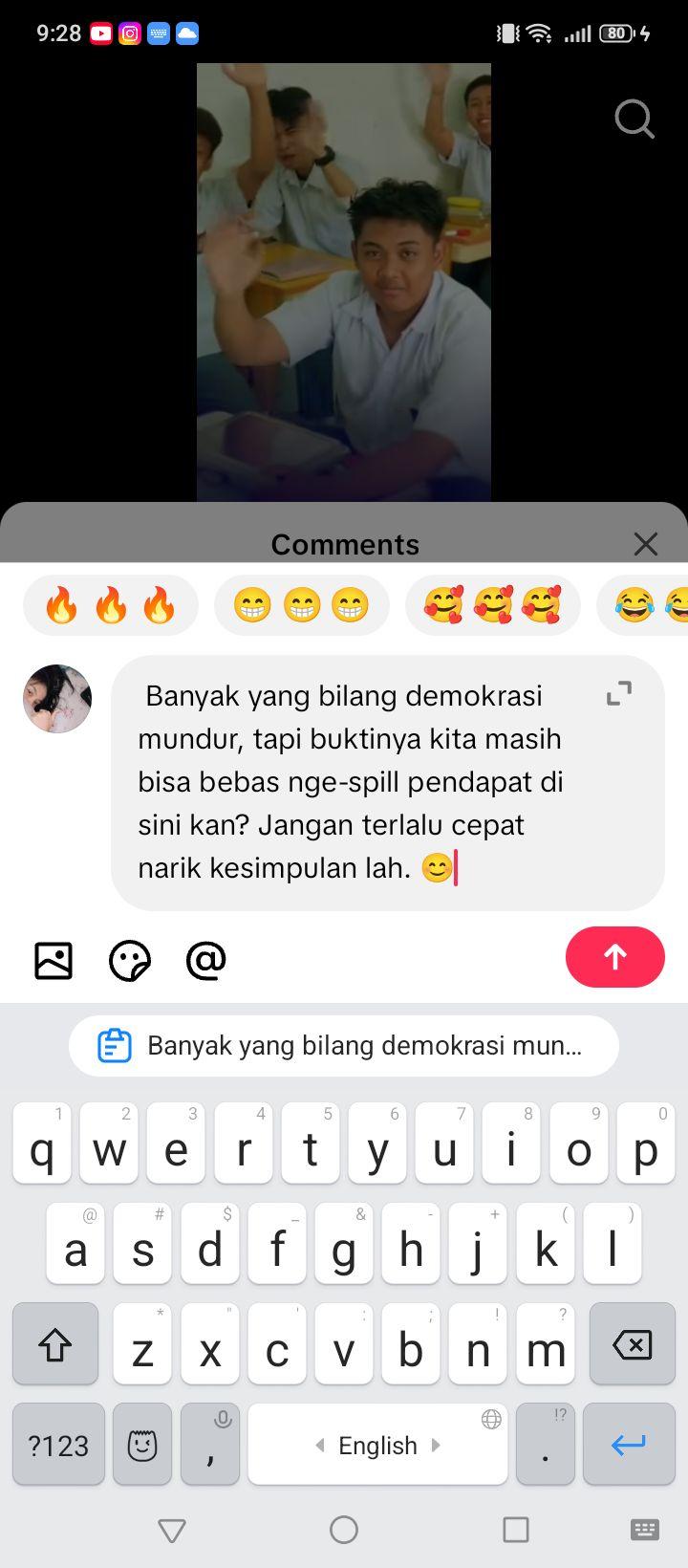Insert the triple heart-face emoji suggestion
The image size is (688, 1568).
(493, 605)
